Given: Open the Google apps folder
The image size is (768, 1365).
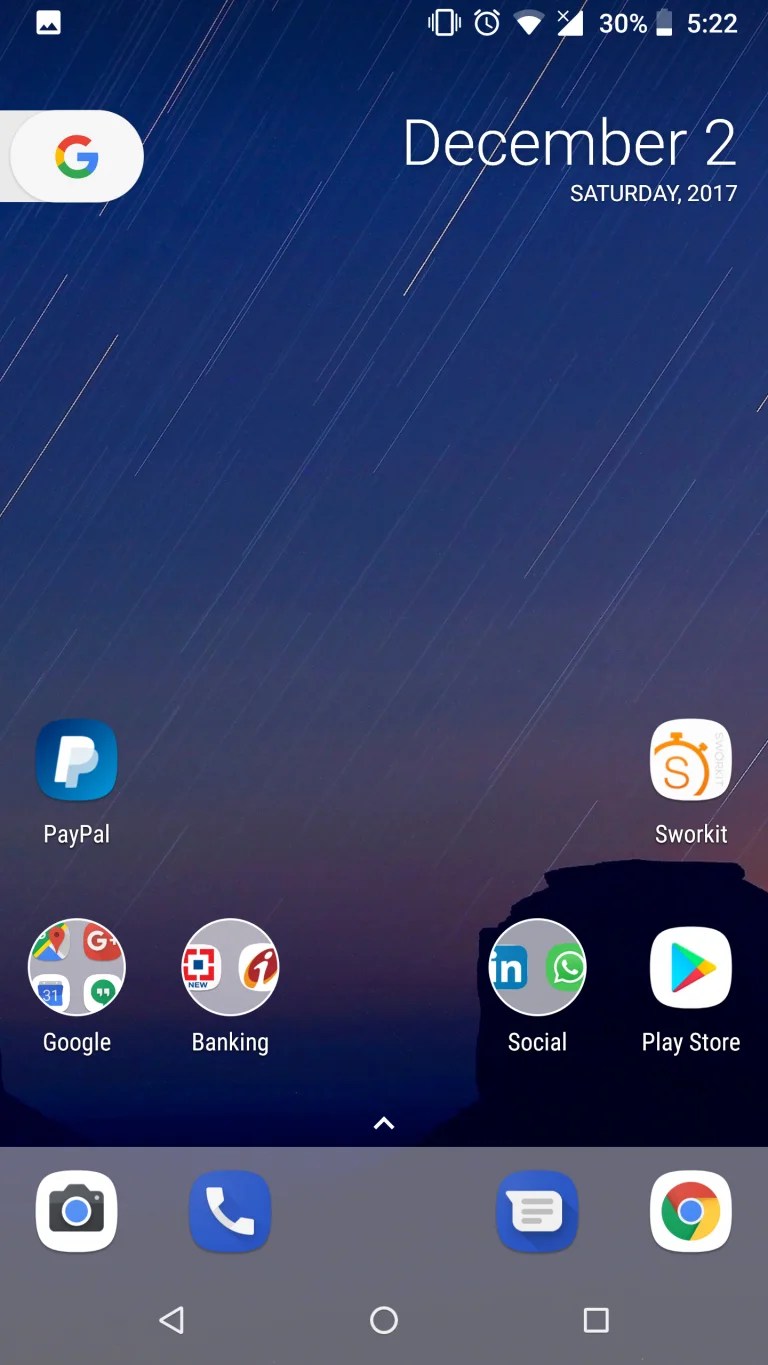Looking at the screenshot, I should [77, 966].
